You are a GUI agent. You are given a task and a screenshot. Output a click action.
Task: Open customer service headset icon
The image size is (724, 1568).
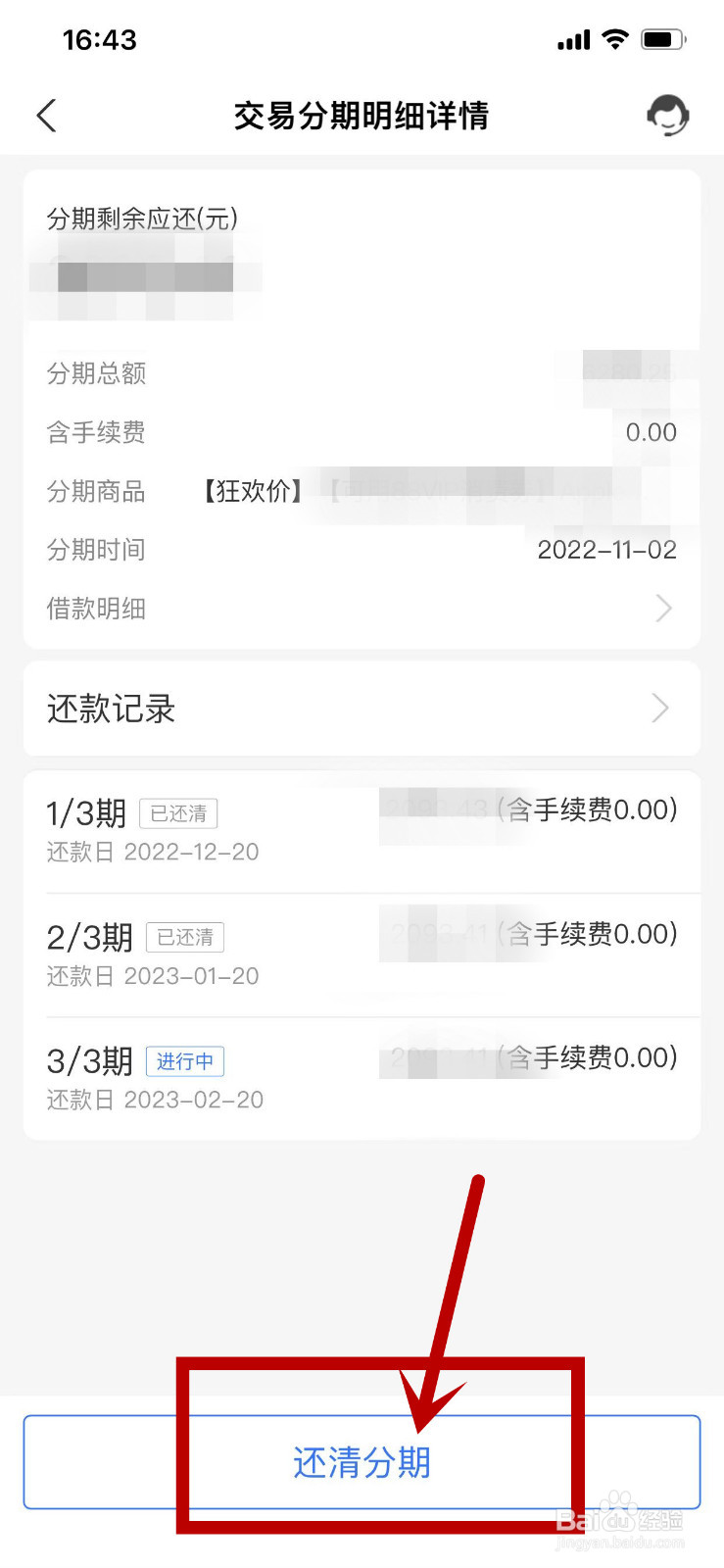point(668,116)
